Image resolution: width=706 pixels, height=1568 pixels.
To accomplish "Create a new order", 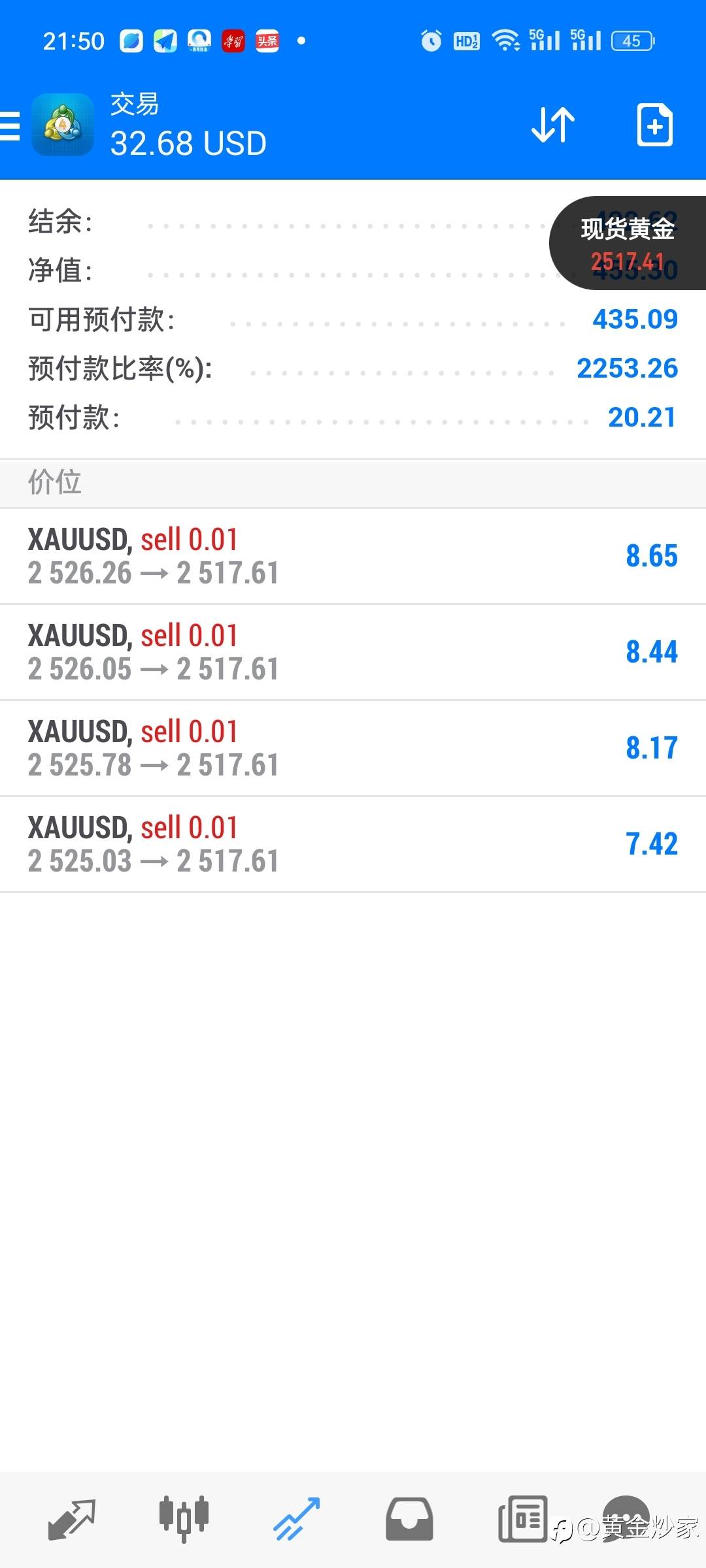I will [x=654, y=125].
